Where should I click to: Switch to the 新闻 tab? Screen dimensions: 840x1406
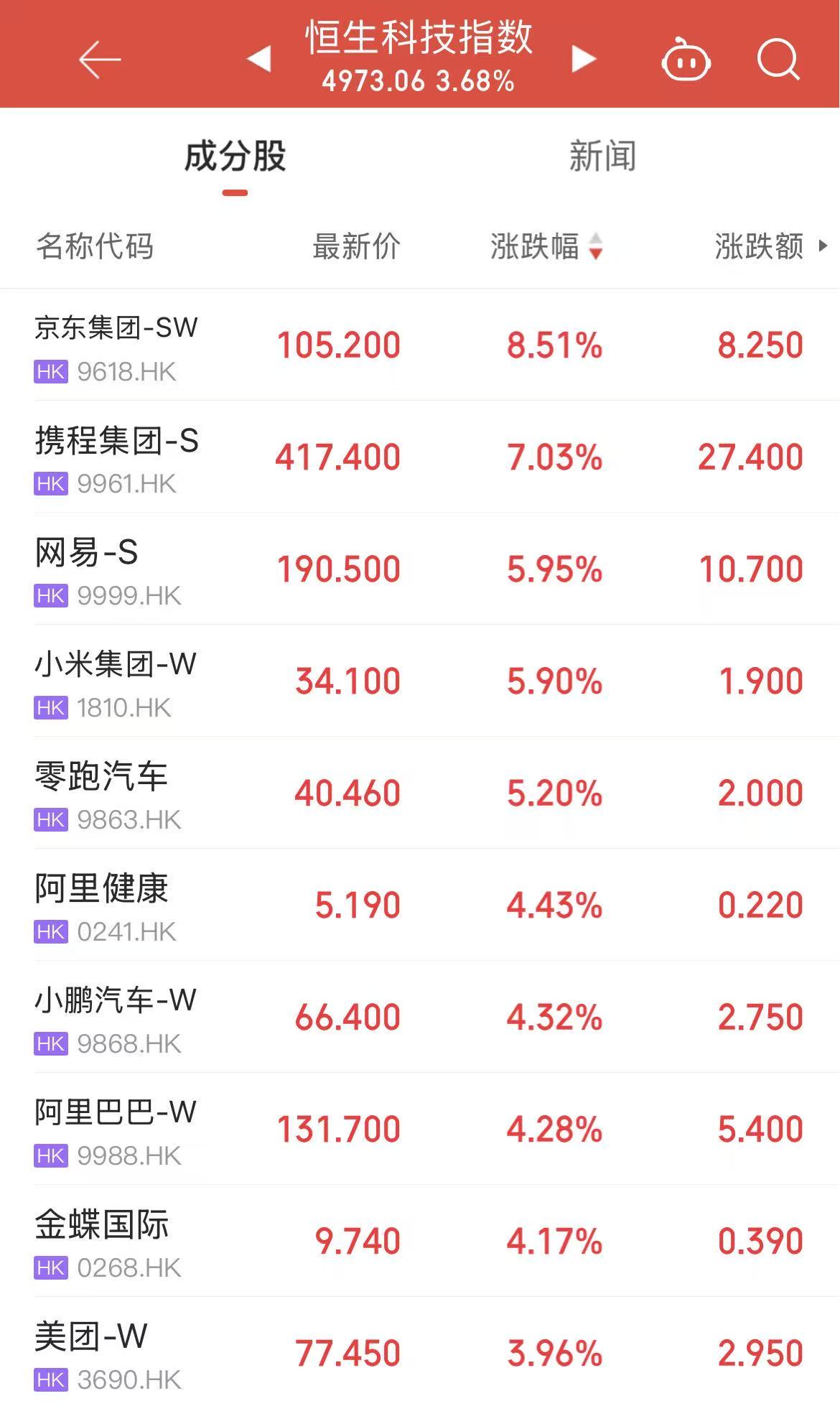point(602,156)
